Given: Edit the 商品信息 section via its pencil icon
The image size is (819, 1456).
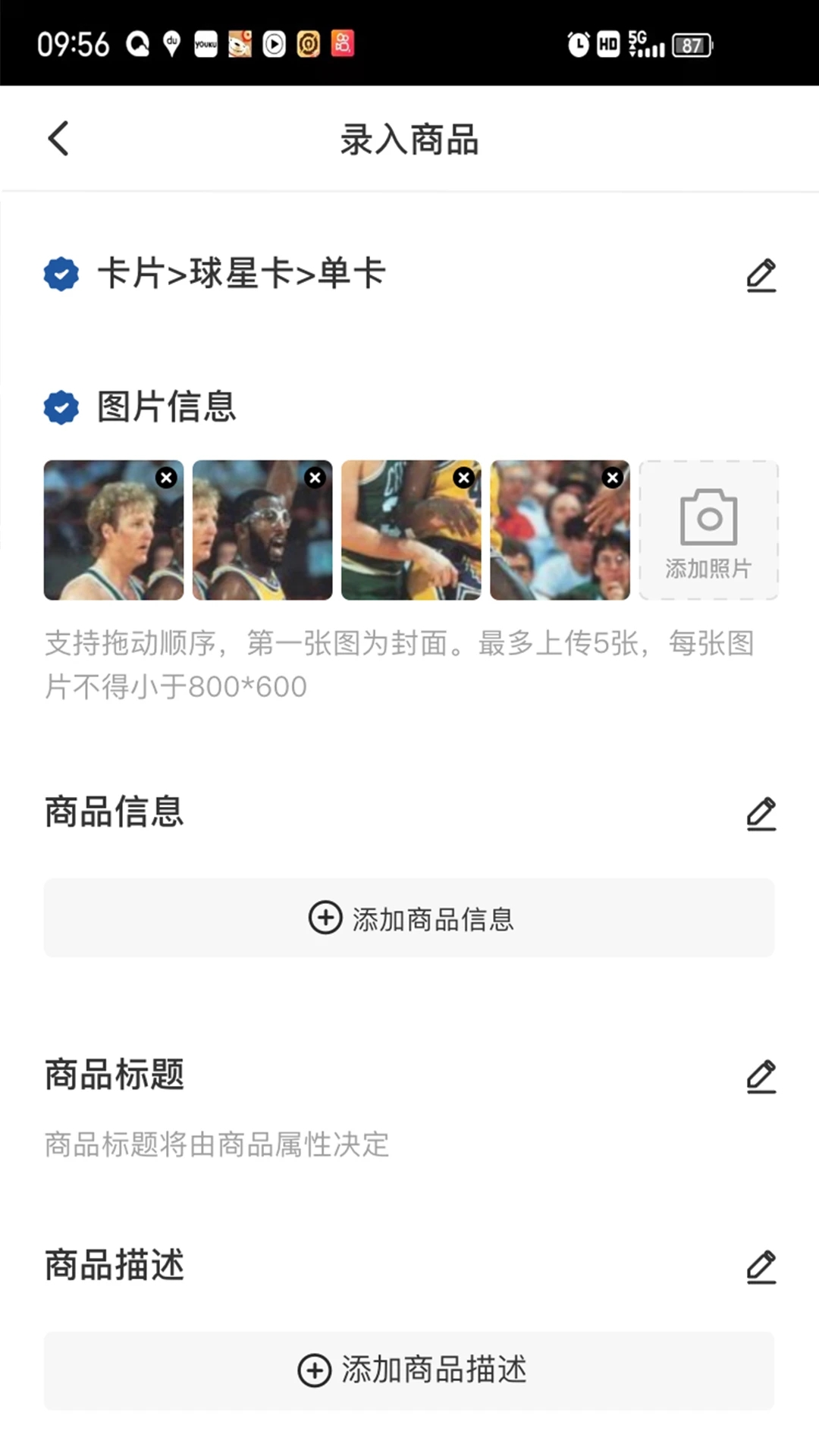Looking at the screenshot, I should click(761, 812).
